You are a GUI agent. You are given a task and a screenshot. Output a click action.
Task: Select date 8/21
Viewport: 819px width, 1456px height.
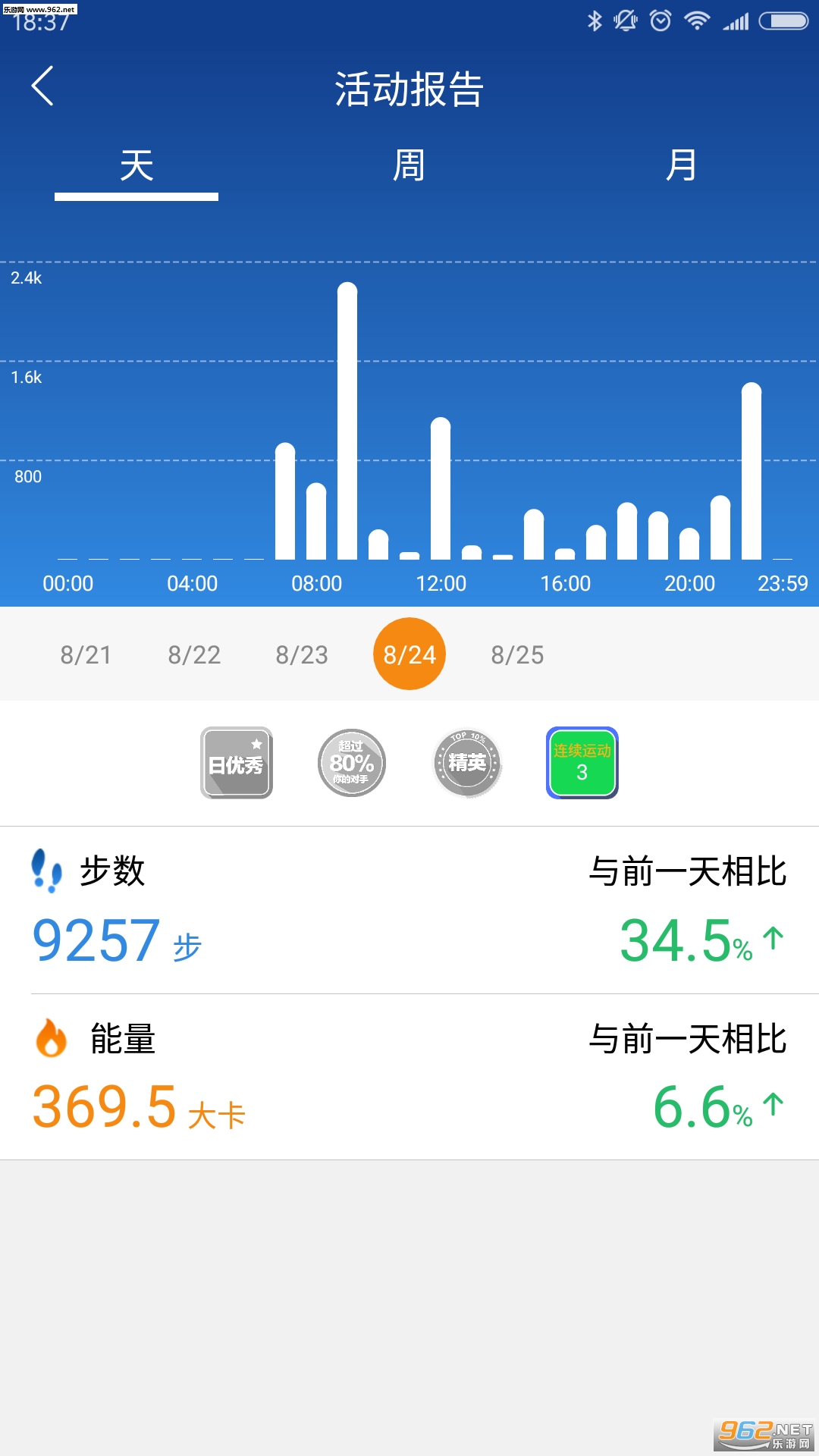coord(86,654)
